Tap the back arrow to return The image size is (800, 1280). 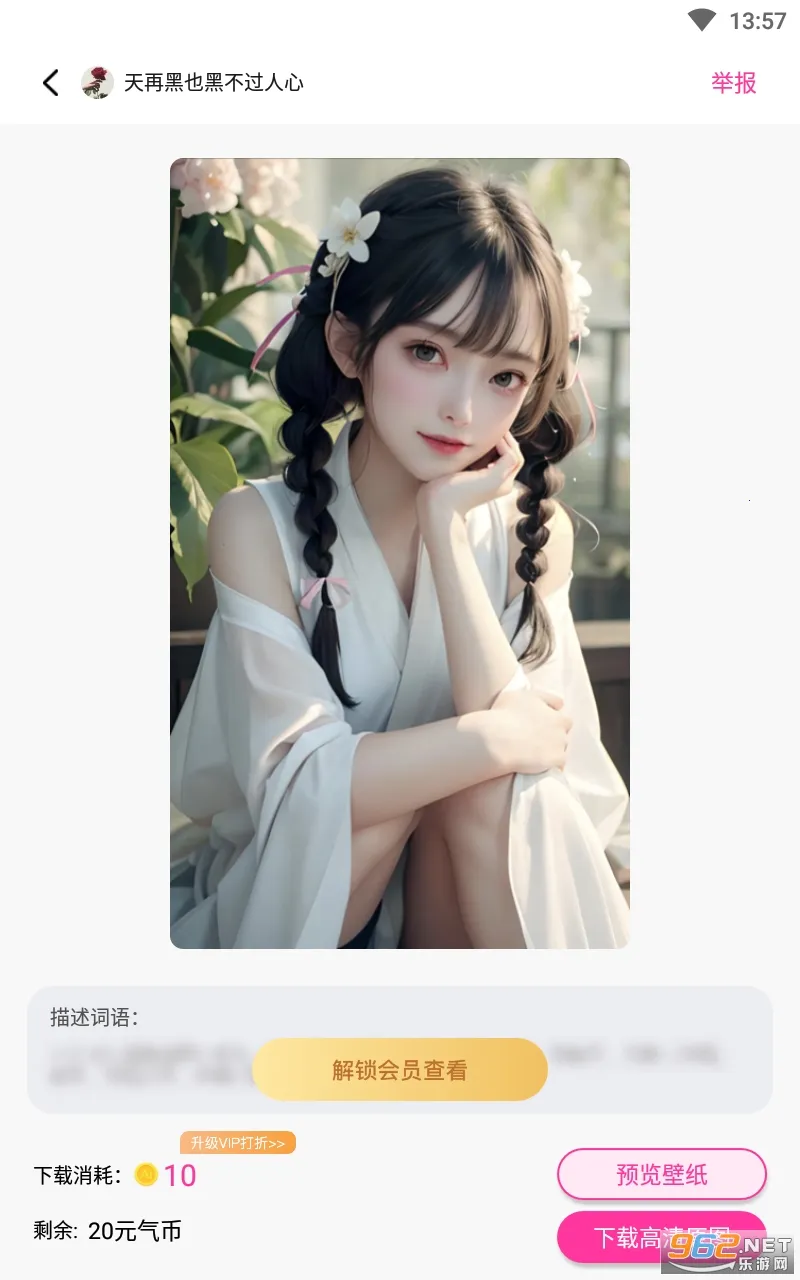(x=50, y=82)
